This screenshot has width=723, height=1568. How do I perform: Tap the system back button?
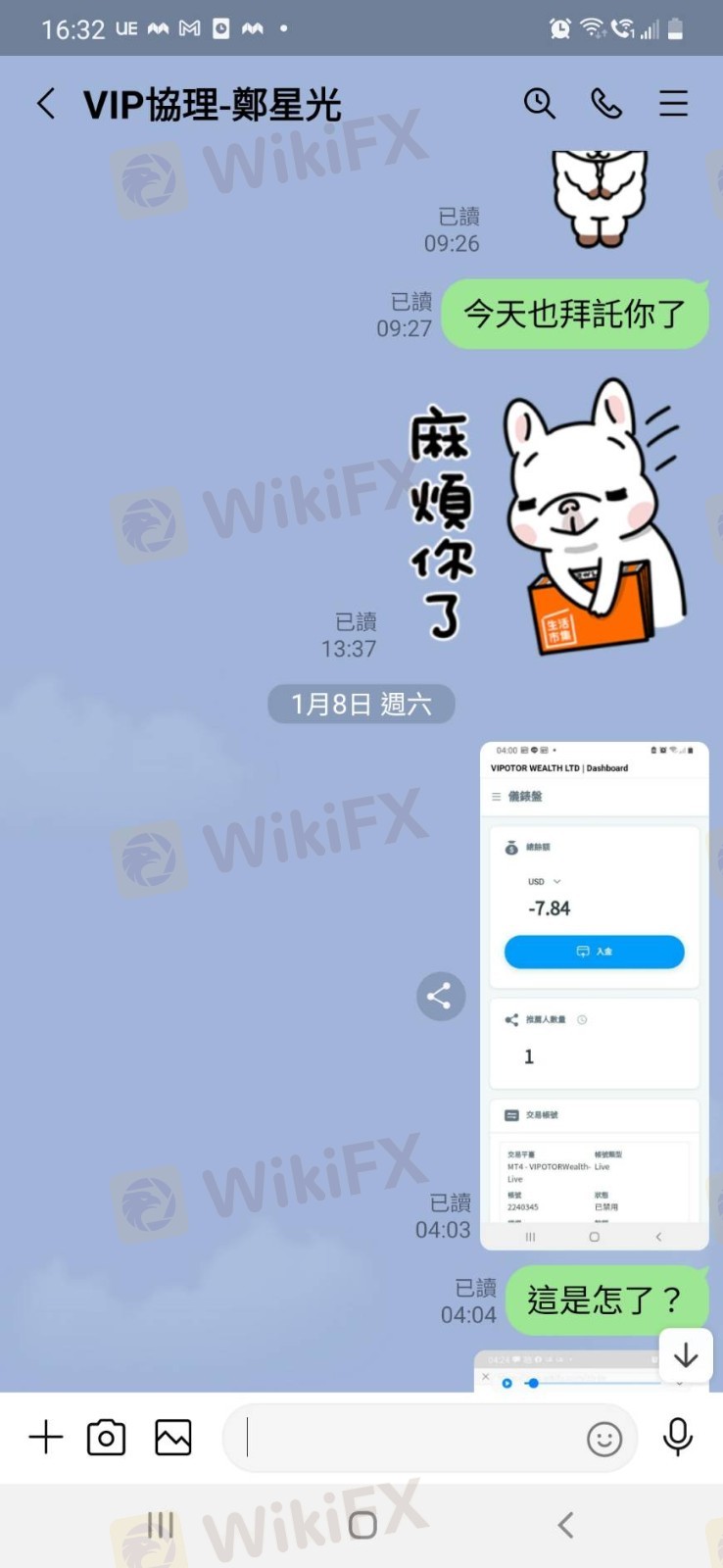[565, 1524]
